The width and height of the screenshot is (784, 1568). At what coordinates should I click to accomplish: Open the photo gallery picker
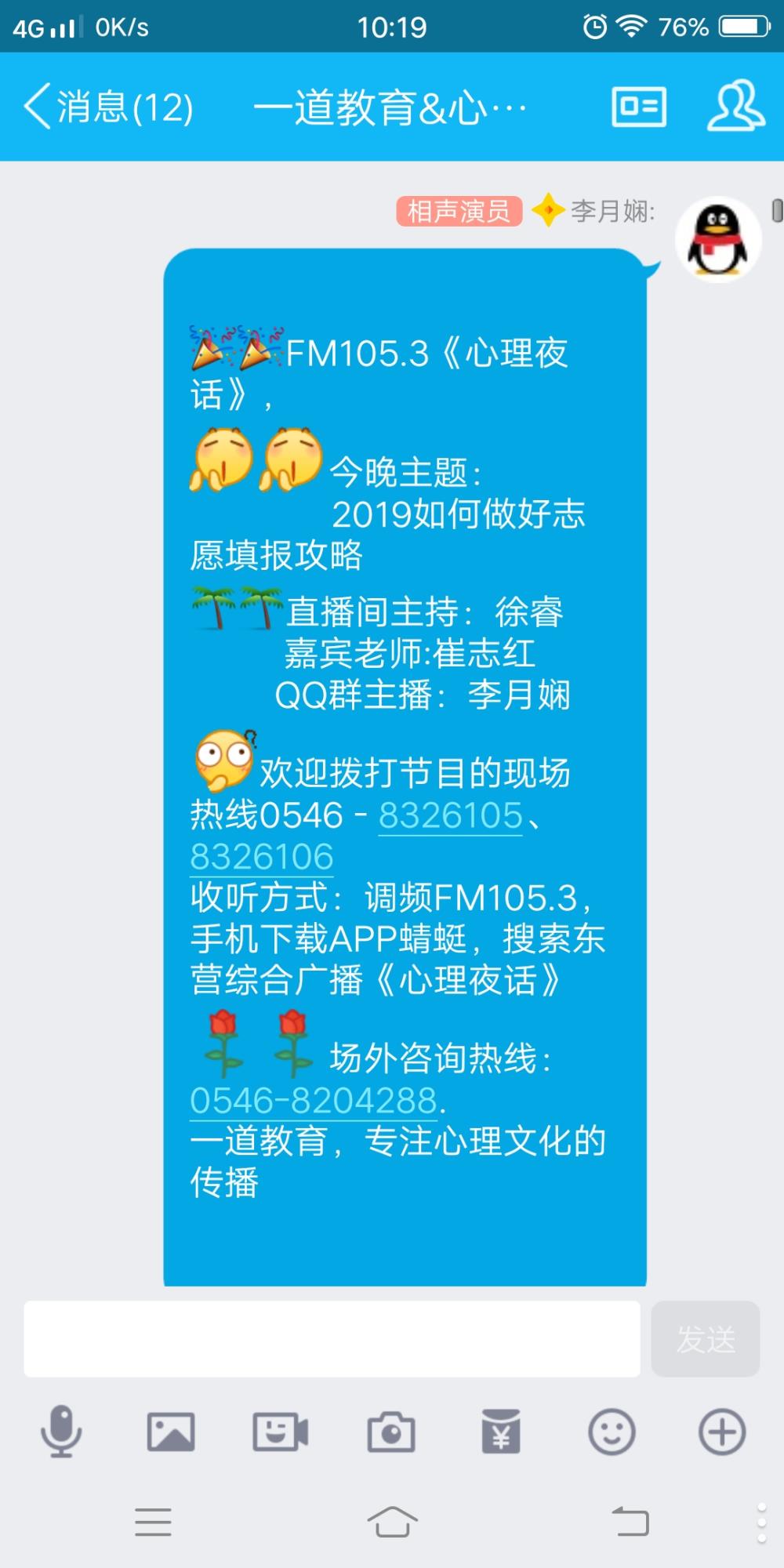point(171,1432)
